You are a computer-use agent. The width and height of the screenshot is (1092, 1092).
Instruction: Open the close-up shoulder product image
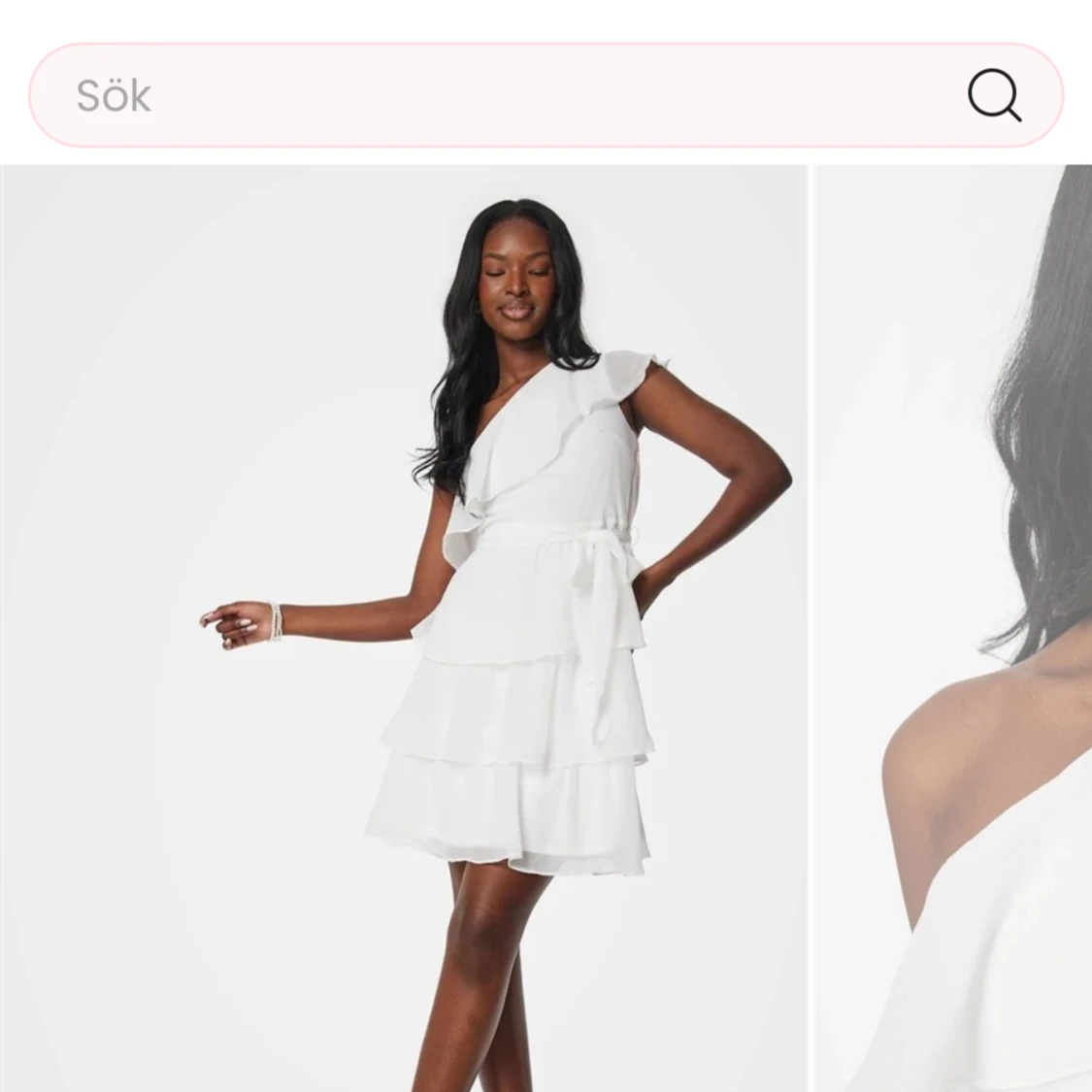953,626
